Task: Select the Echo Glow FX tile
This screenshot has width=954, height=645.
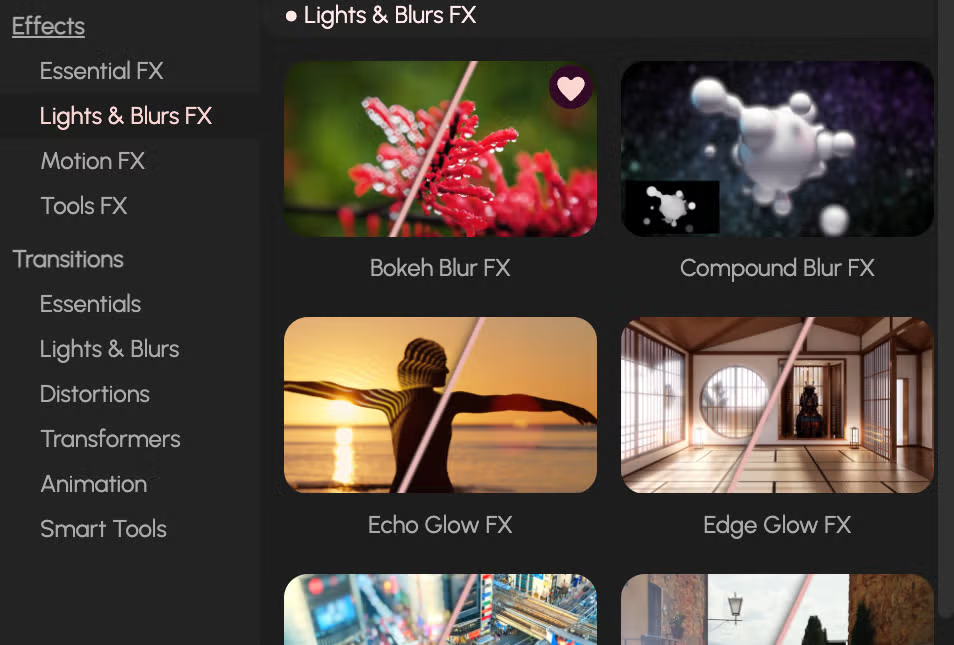Action: [x=440, y=405]
